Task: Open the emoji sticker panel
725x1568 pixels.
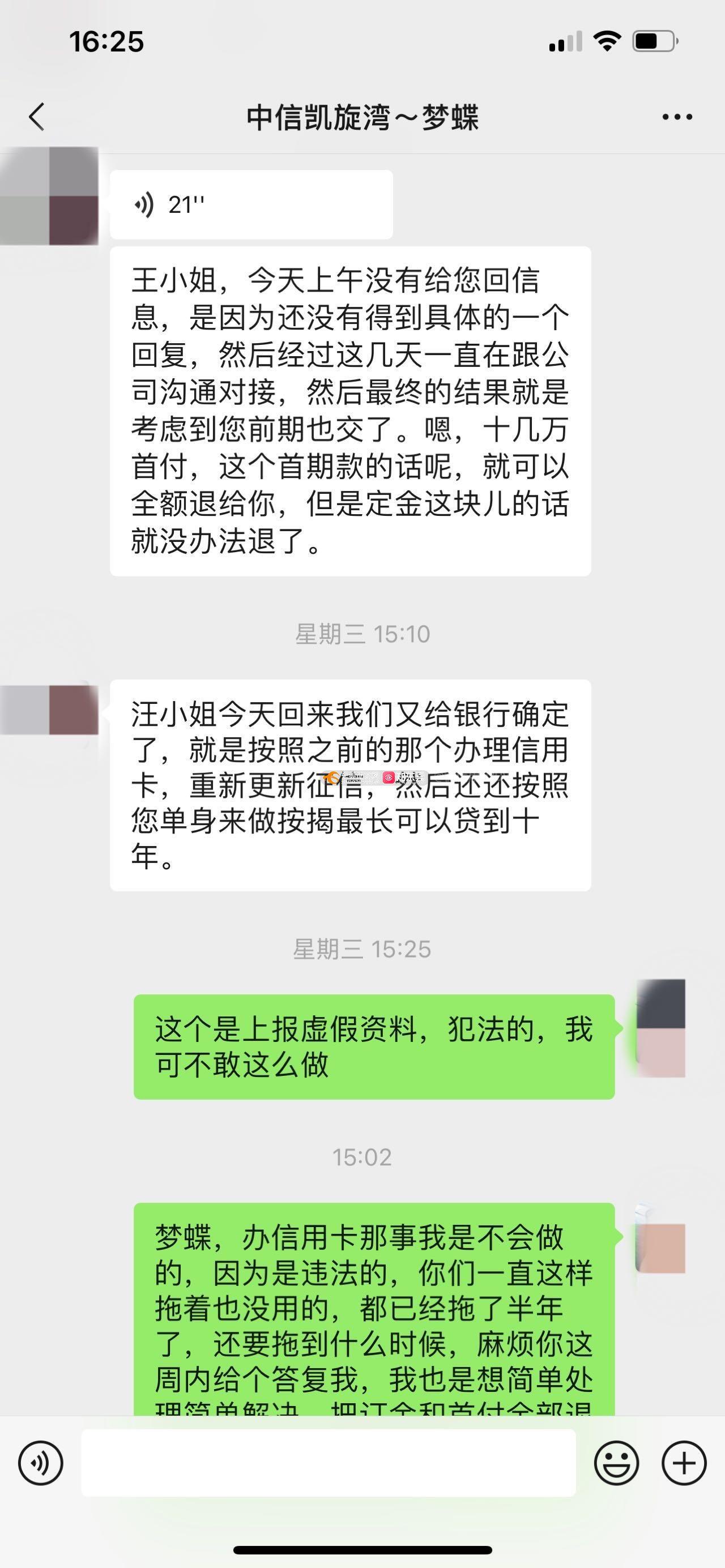Action: point(616,1463)
